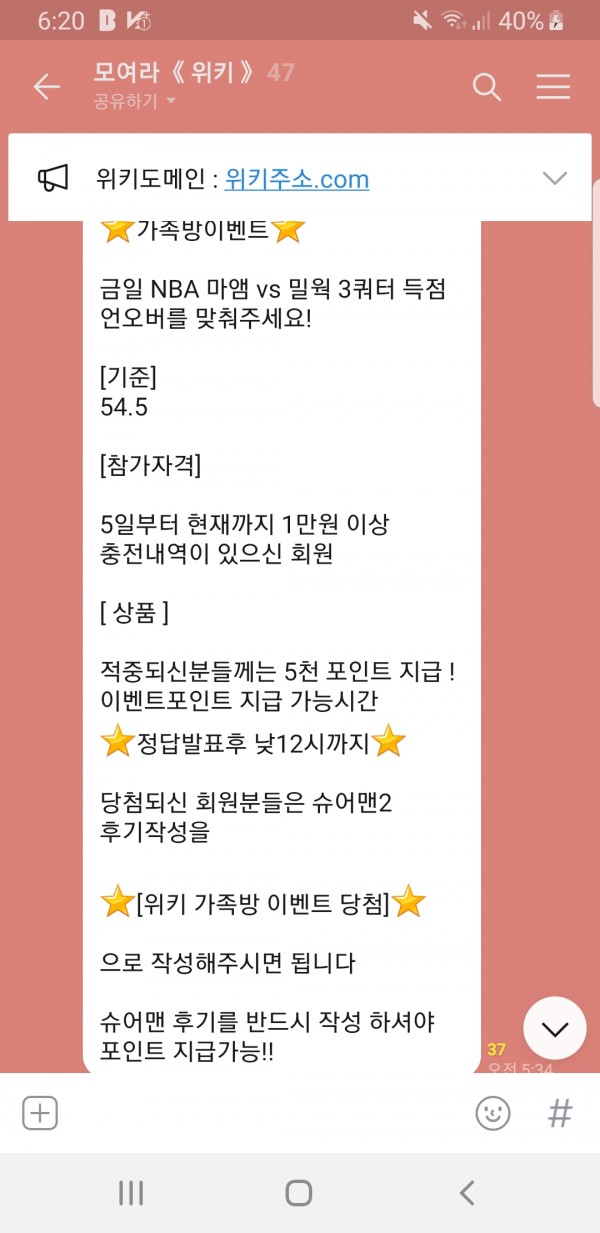Open recent apps from navigation bar

[x=131, y=1192]
